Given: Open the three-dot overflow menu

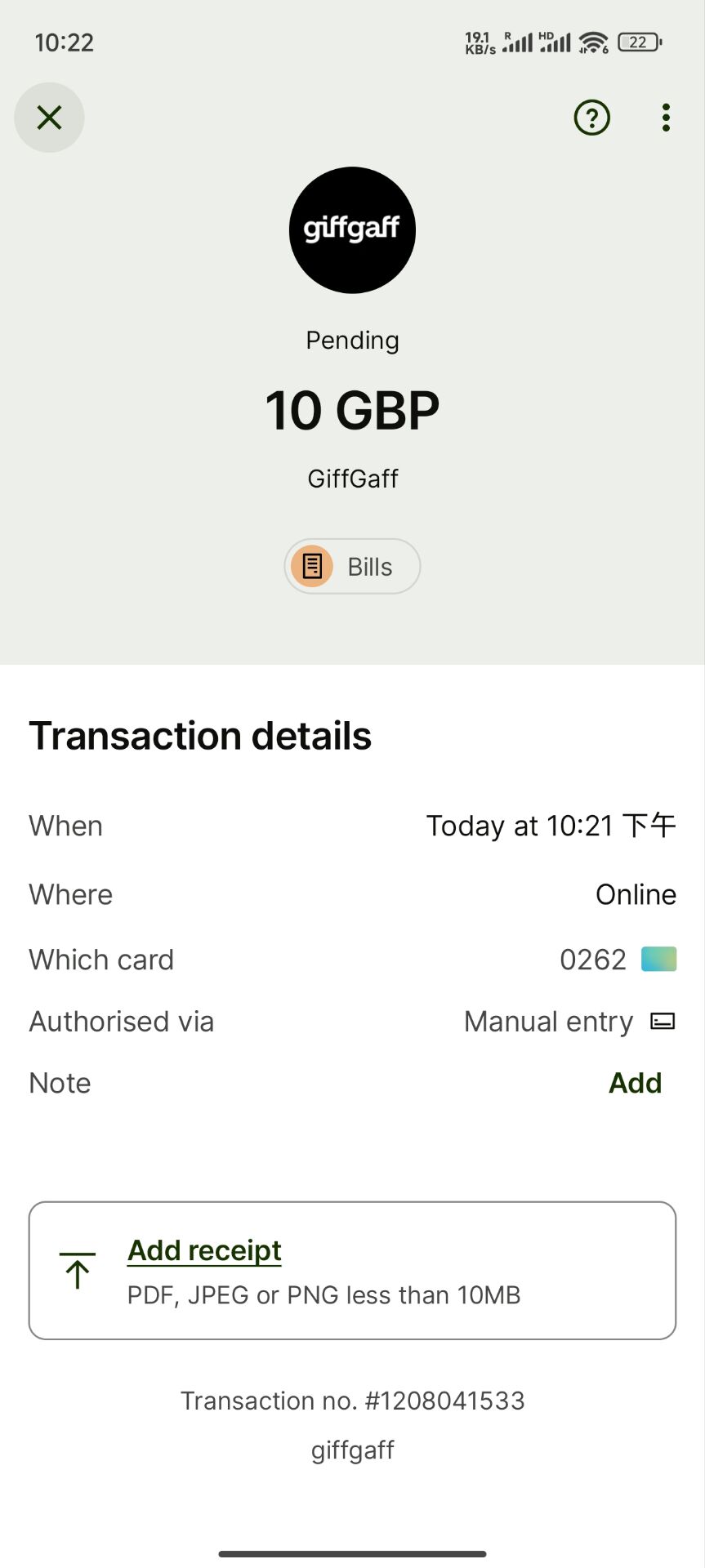Looking at the screenshot, I should coord(667,118).
